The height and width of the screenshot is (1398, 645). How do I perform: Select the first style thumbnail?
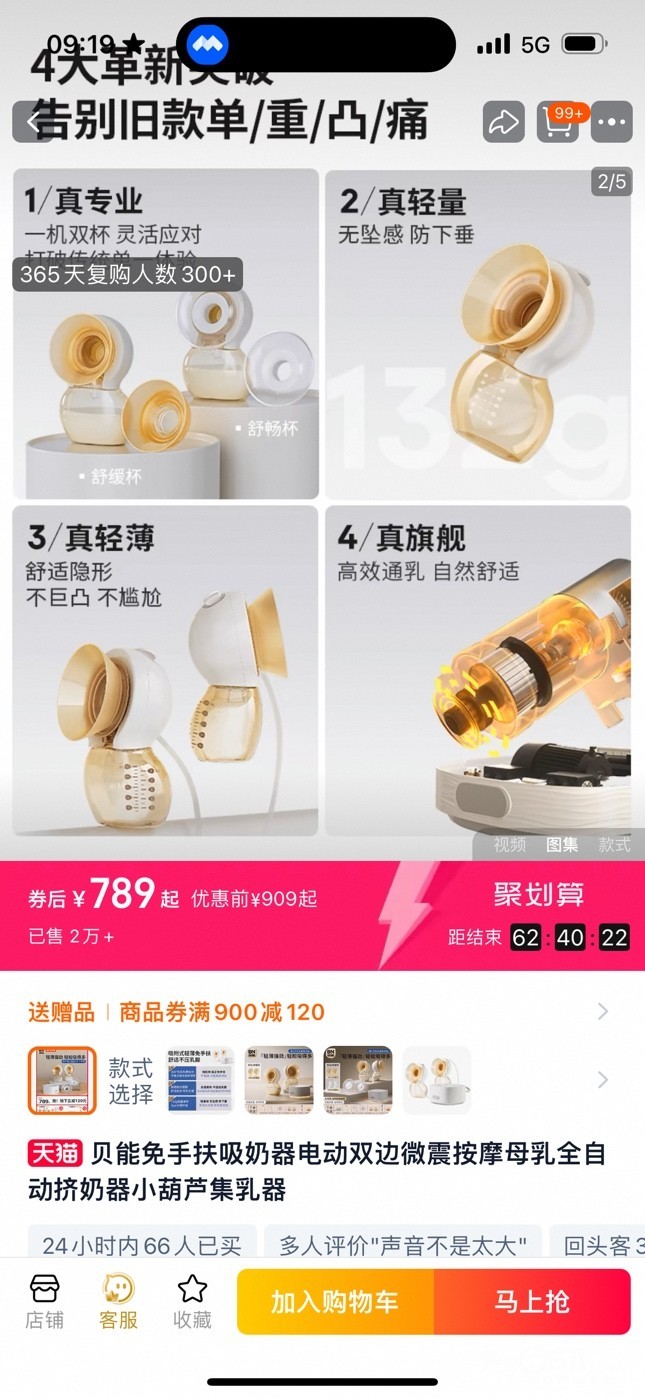click(x=62, y=1080)
